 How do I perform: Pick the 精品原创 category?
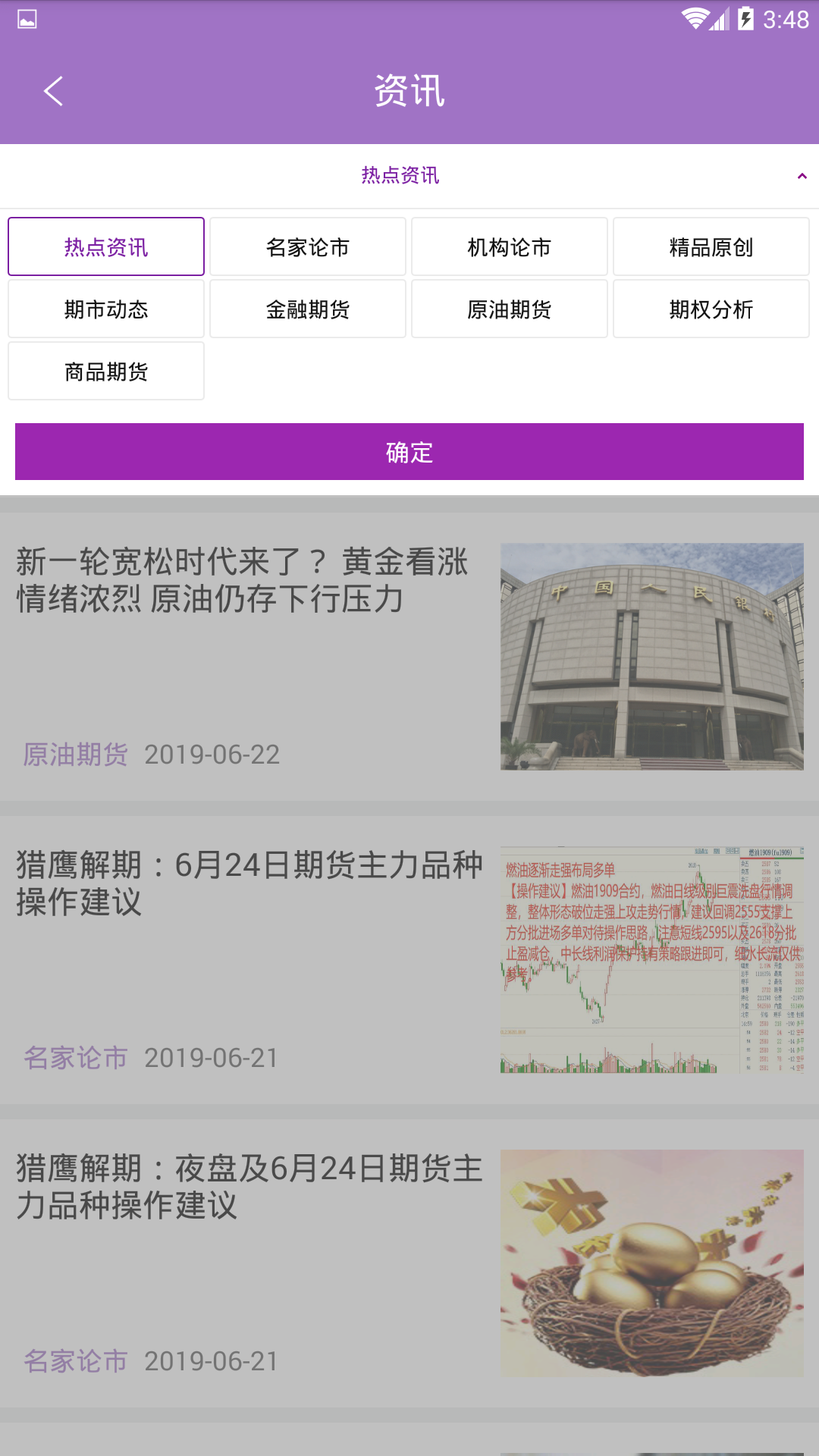coord(711,247)
